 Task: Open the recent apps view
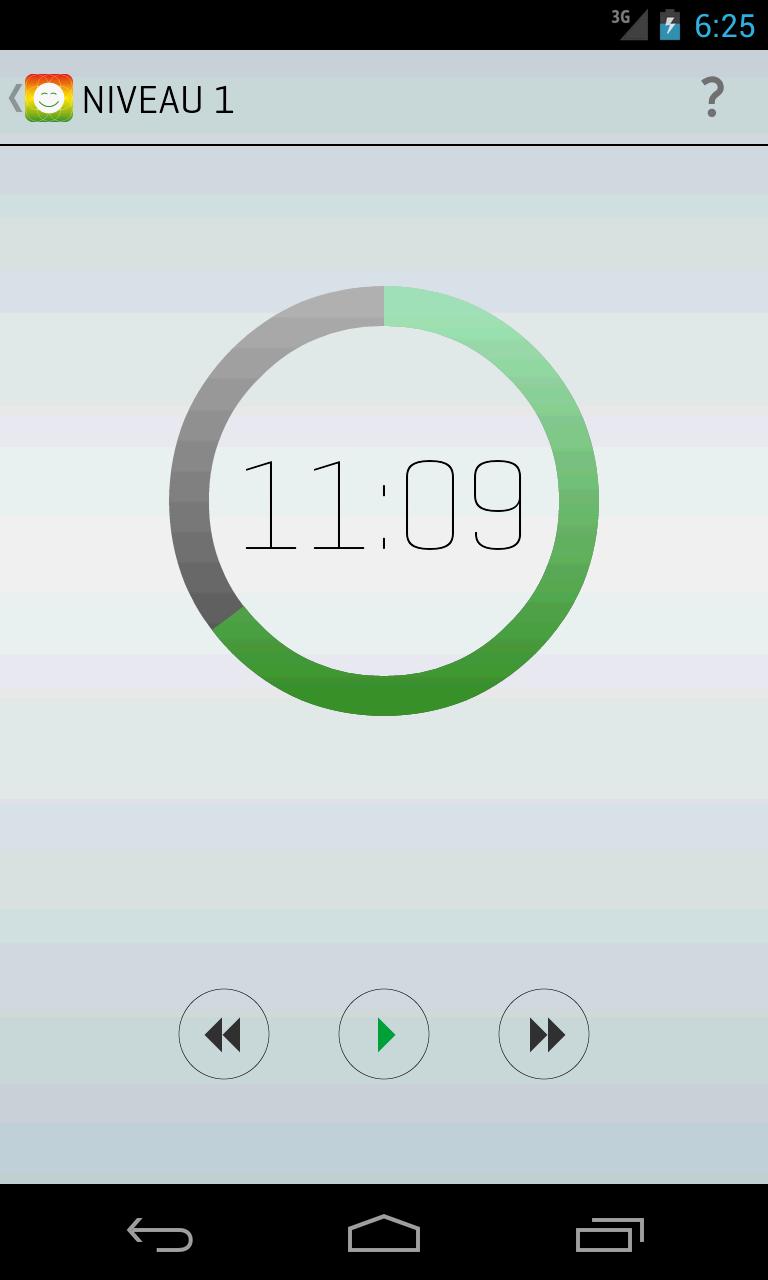click(x=609, y=1234)
